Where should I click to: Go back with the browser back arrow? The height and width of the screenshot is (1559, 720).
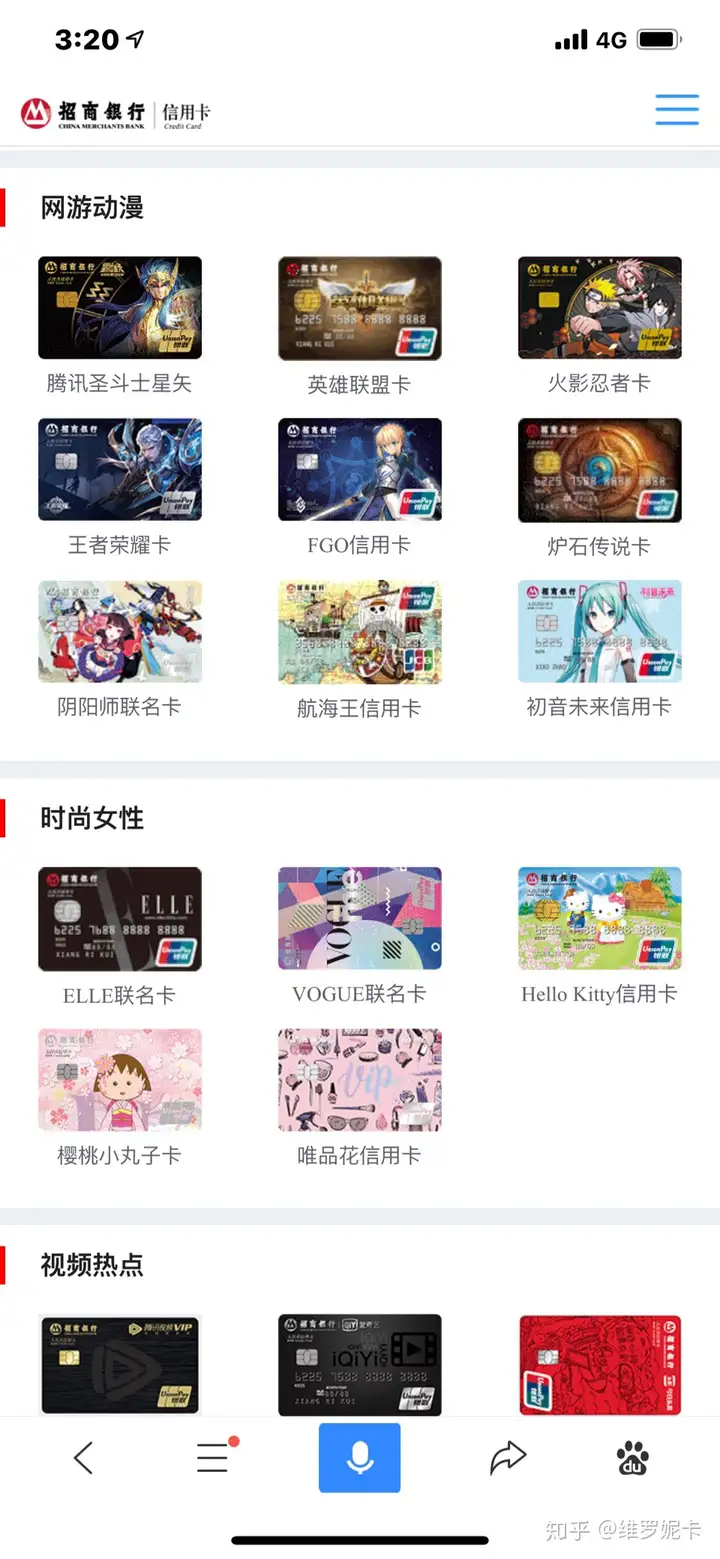[84, 1458]
